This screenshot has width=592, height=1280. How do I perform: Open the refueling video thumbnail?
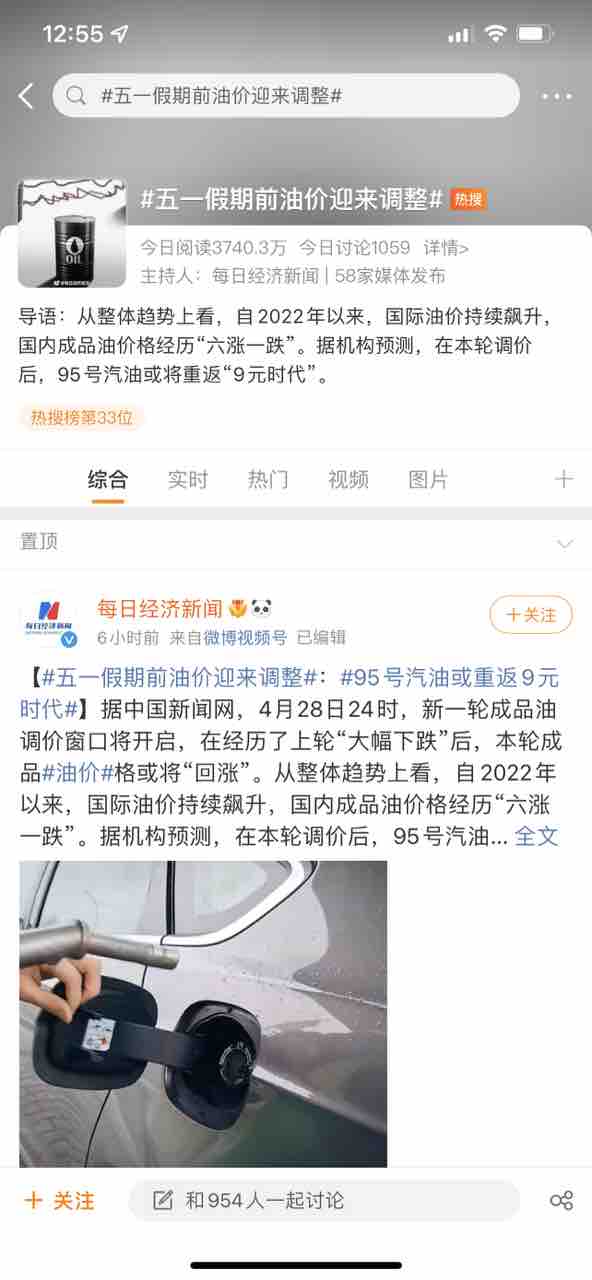203,1014
